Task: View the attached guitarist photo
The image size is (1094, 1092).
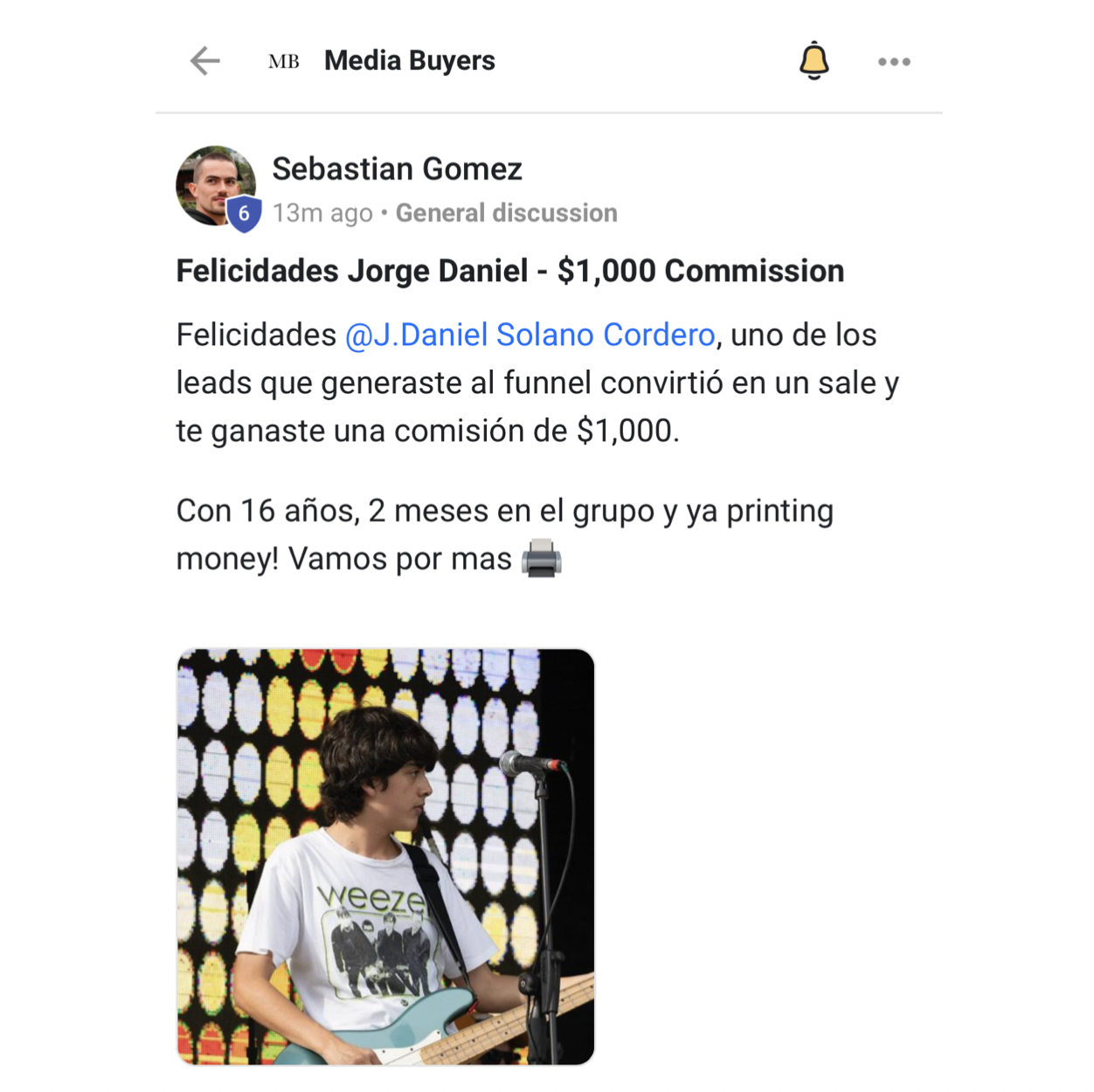Action: [x=385, y=856]
